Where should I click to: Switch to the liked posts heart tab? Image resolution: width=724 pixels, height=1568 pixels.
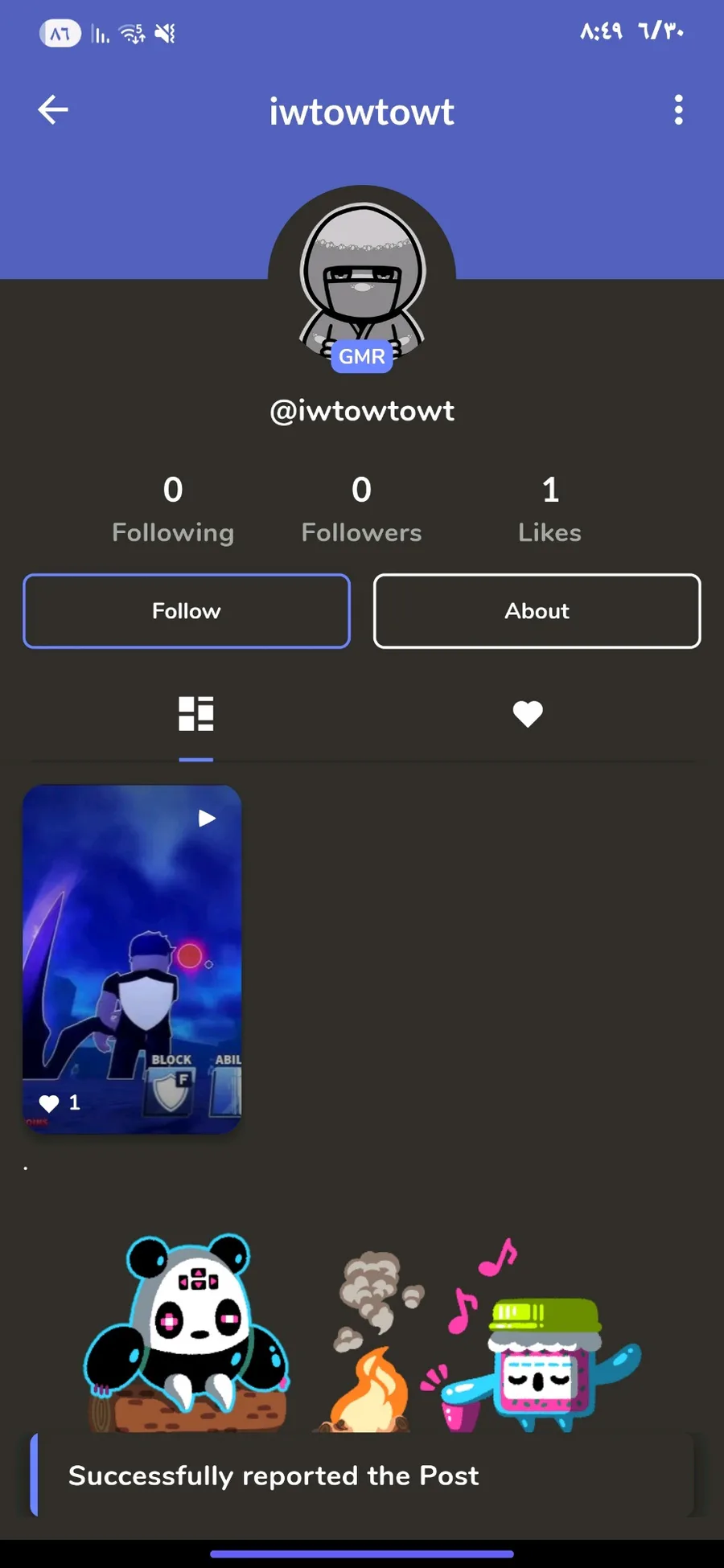[528, 714]
